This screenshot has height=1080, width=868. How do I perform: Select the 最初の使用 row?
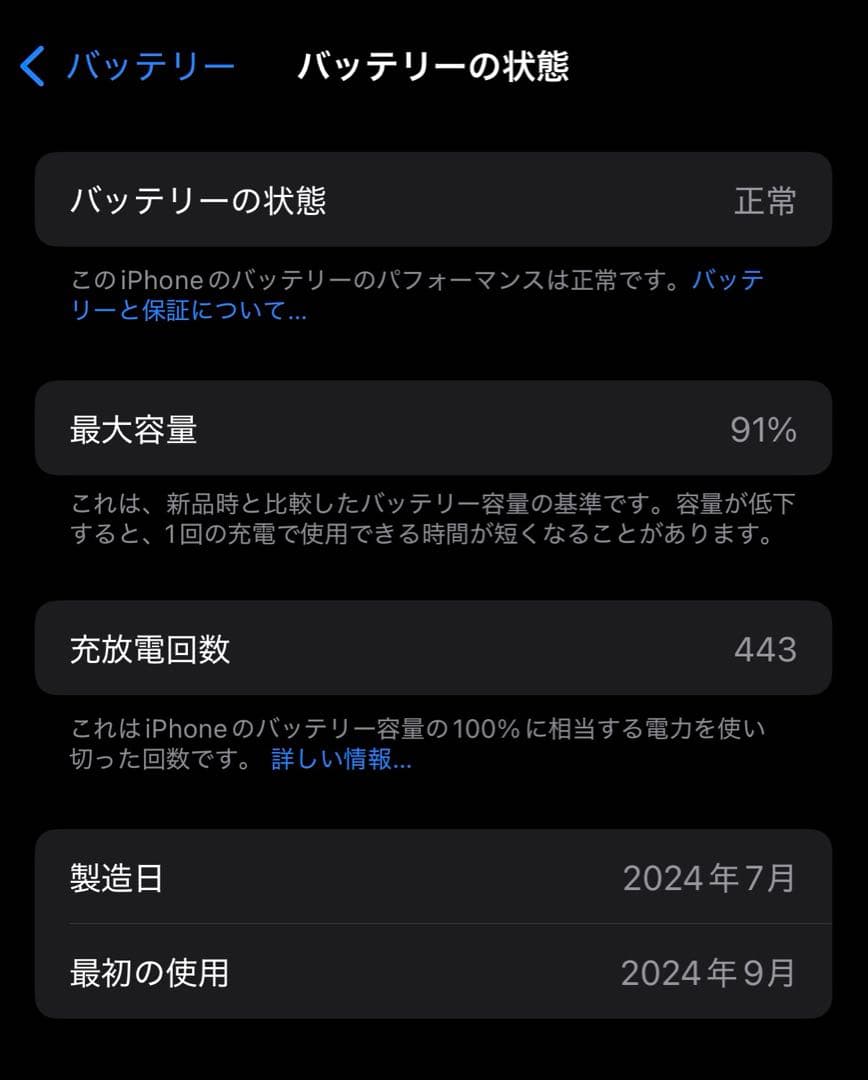[x=434, y=974]
